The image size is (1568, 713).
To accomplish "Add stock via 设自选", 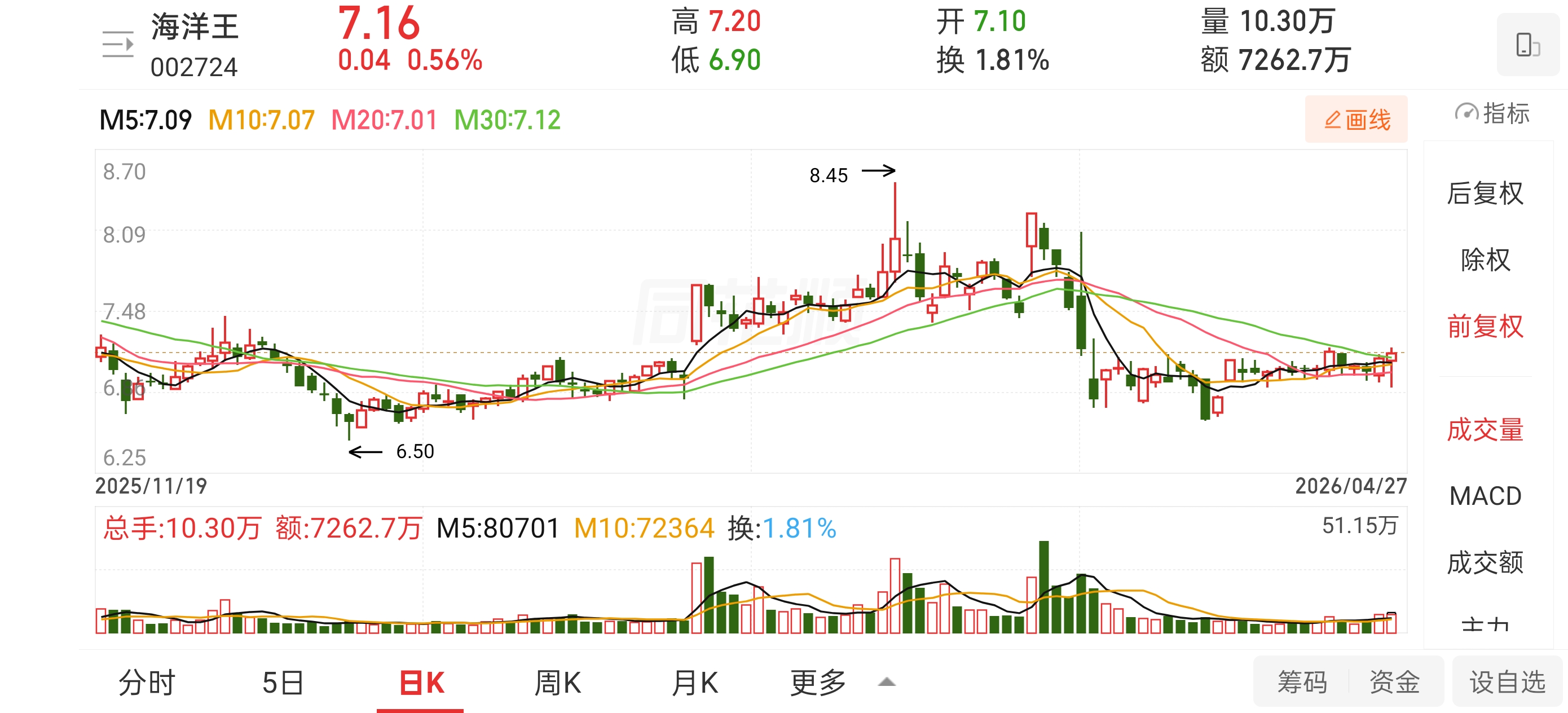I will [1508, 682].
